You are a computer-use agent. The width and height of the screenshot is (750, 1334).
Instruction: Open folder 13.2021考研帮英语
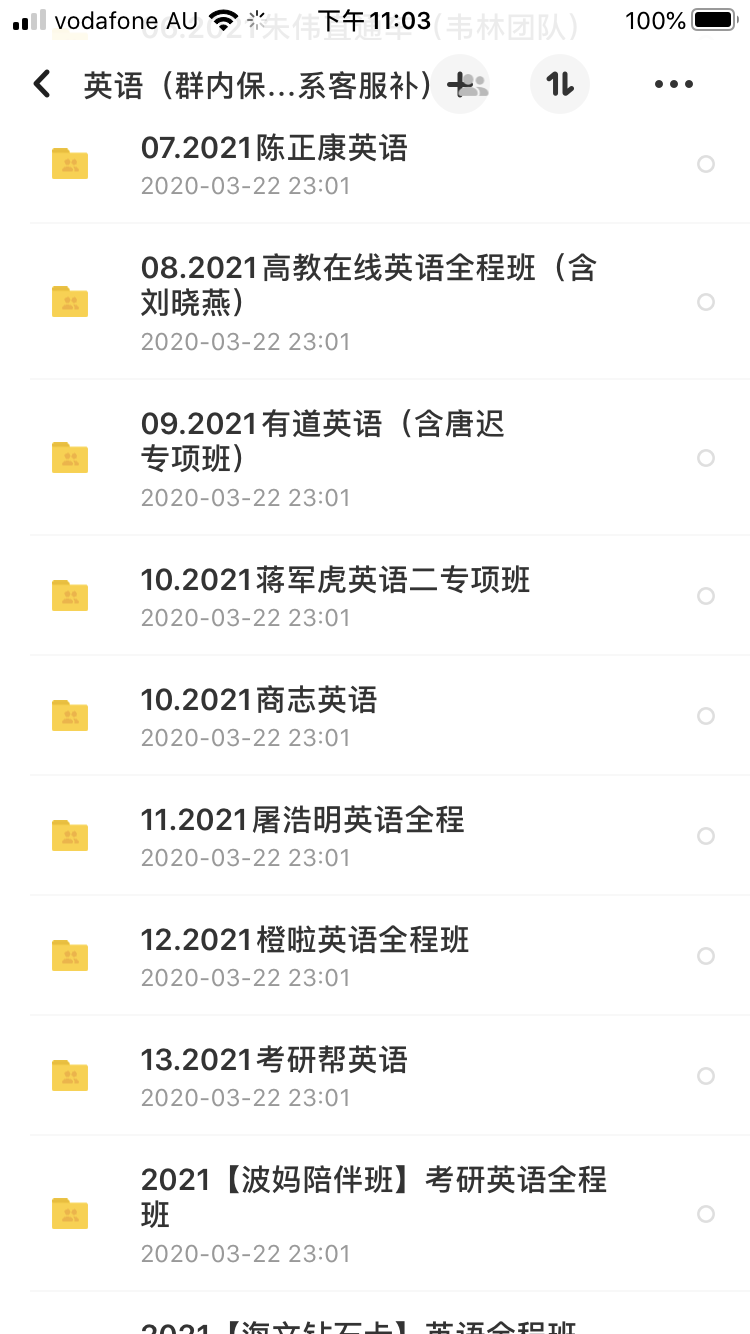(x=274, y=1076)
